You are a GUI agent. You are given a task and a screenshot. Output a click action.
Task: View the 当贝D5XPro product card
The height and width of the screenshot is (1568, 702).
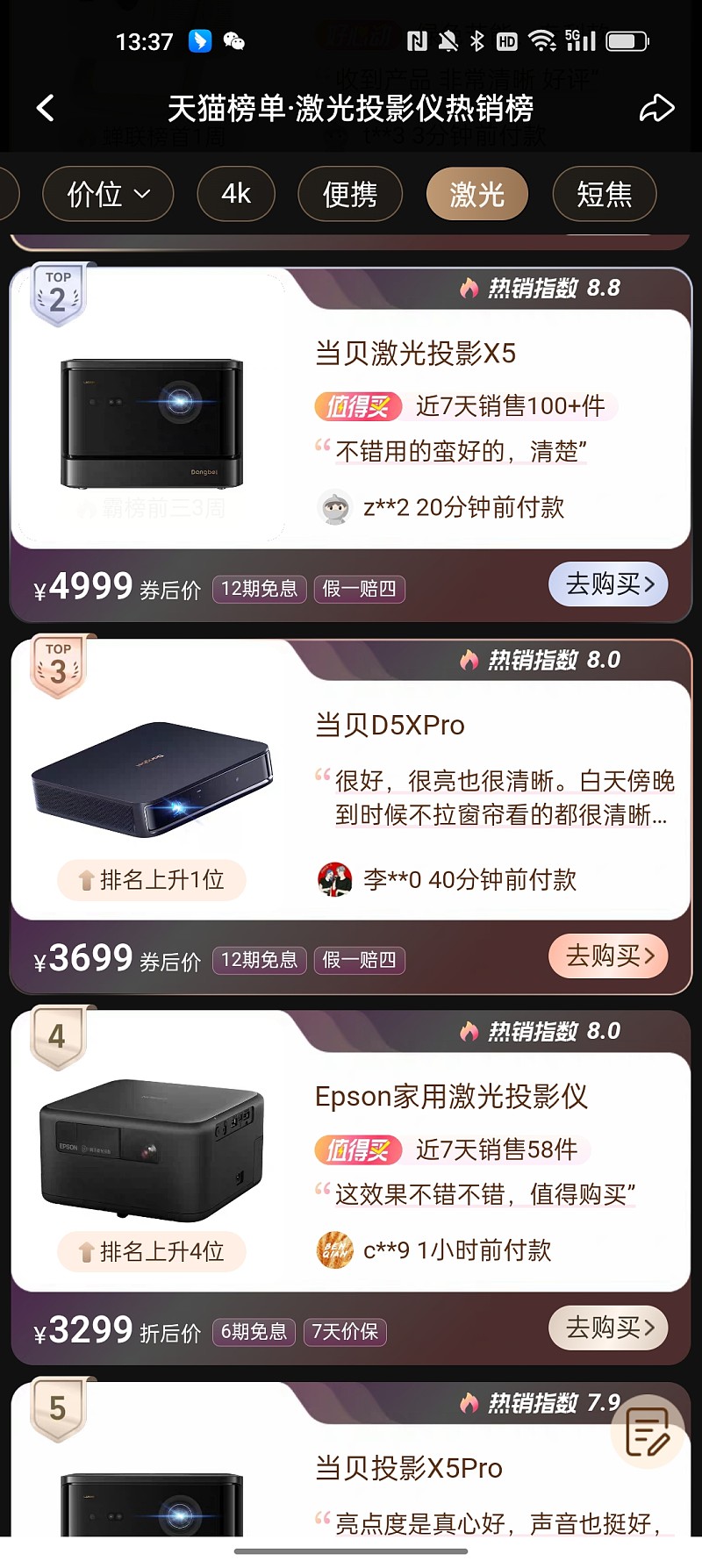click(390, 726)
